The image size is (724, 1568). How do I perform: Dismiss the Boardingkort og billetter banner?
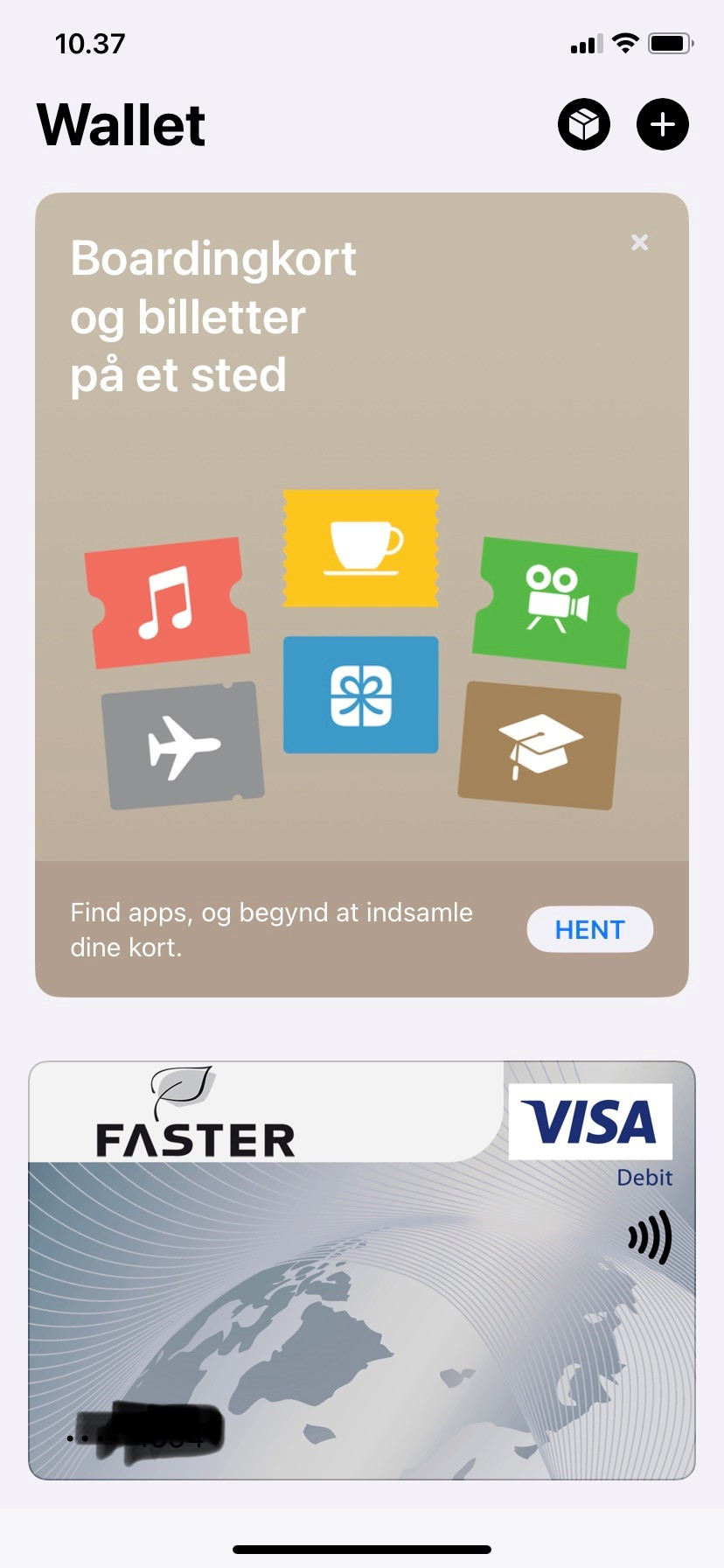[x=639, y=242]
